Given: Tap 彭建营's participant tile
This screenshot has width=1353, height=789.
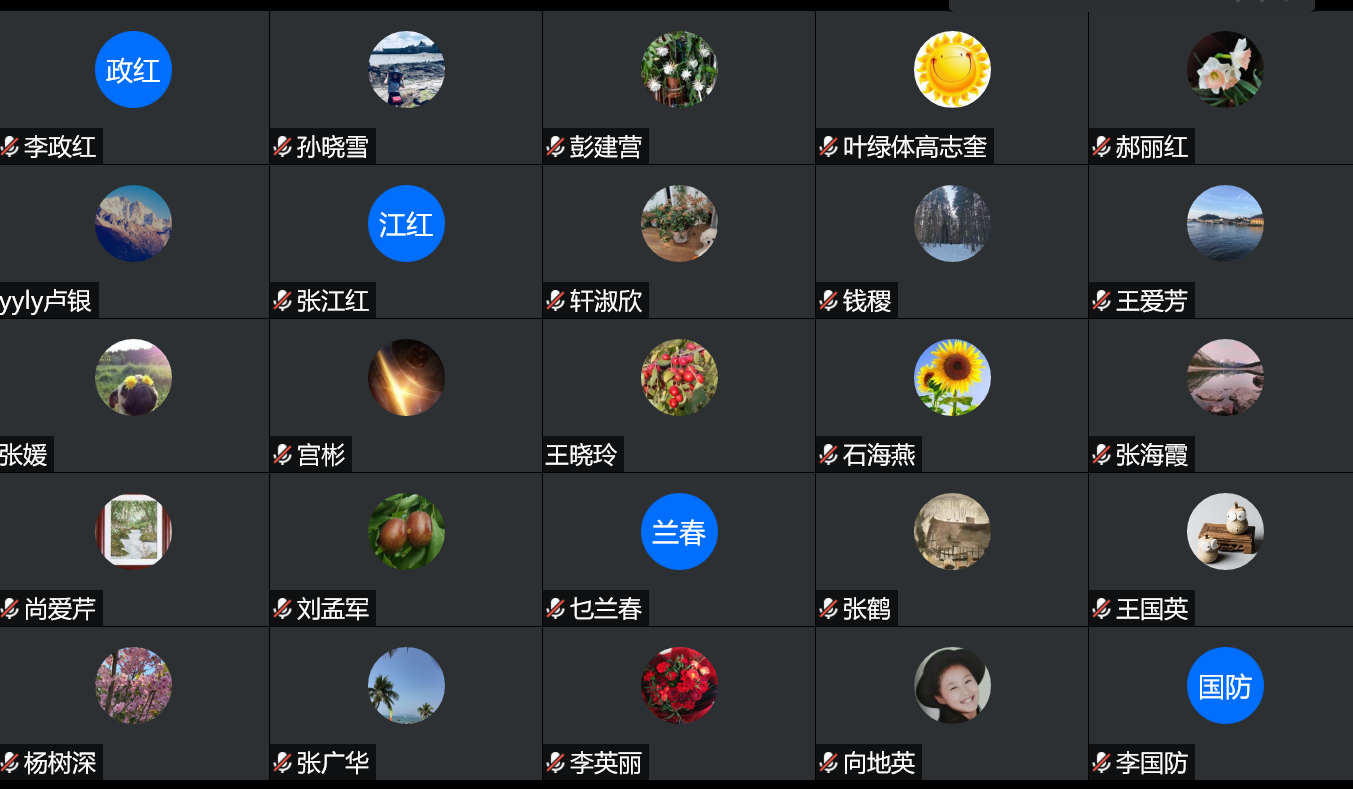Looking at the screenshot, I should (679, 69).
